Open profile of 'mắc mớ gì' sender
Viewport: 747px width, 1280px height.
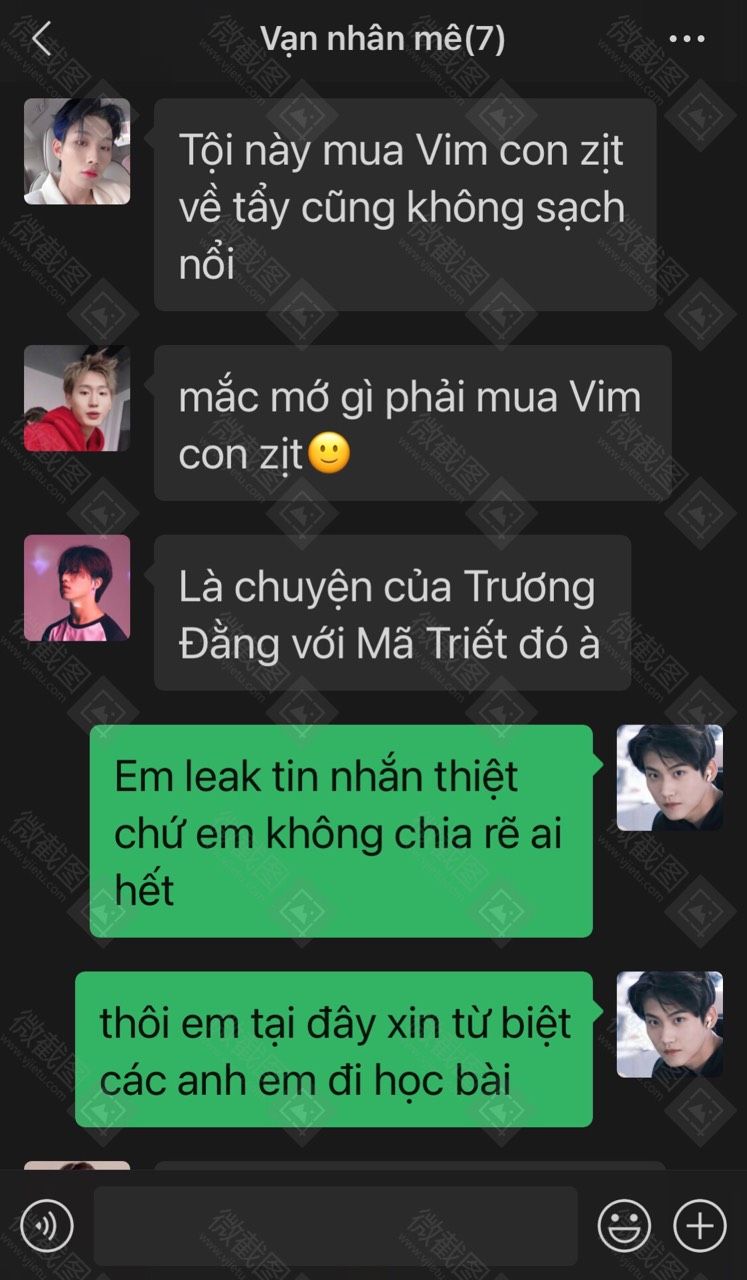click(77, 398)
